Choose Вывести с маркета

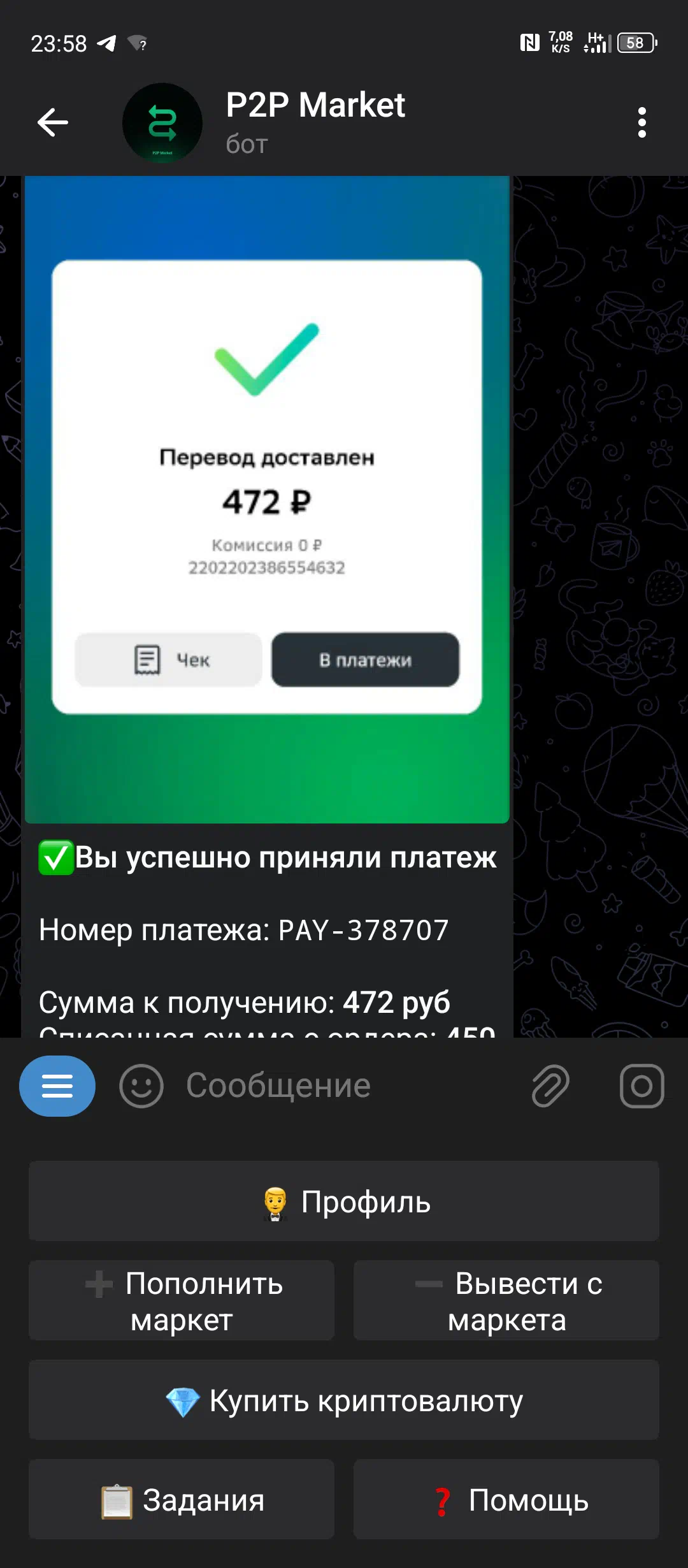tap(506, 1300)
